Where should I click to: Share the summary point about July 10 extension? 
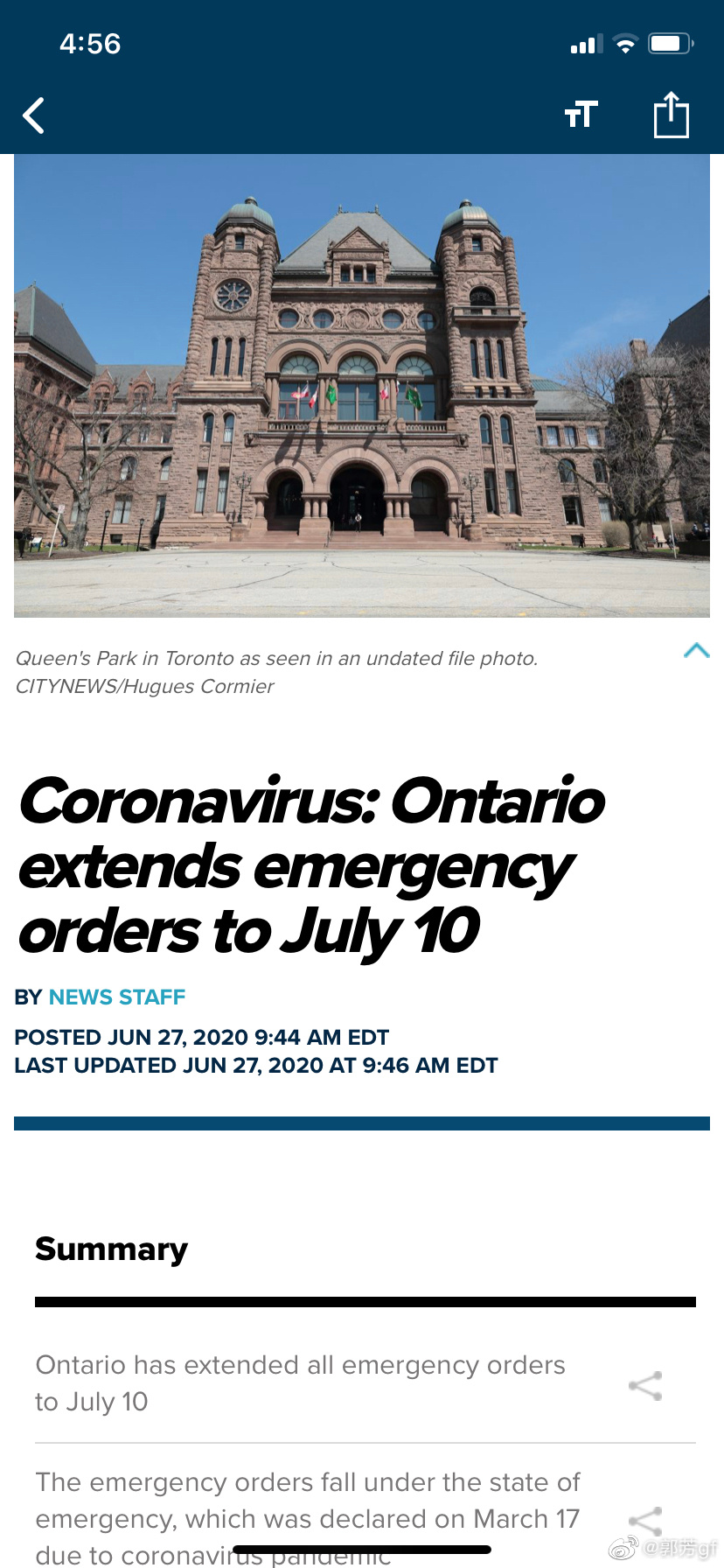click(645, 1385)
